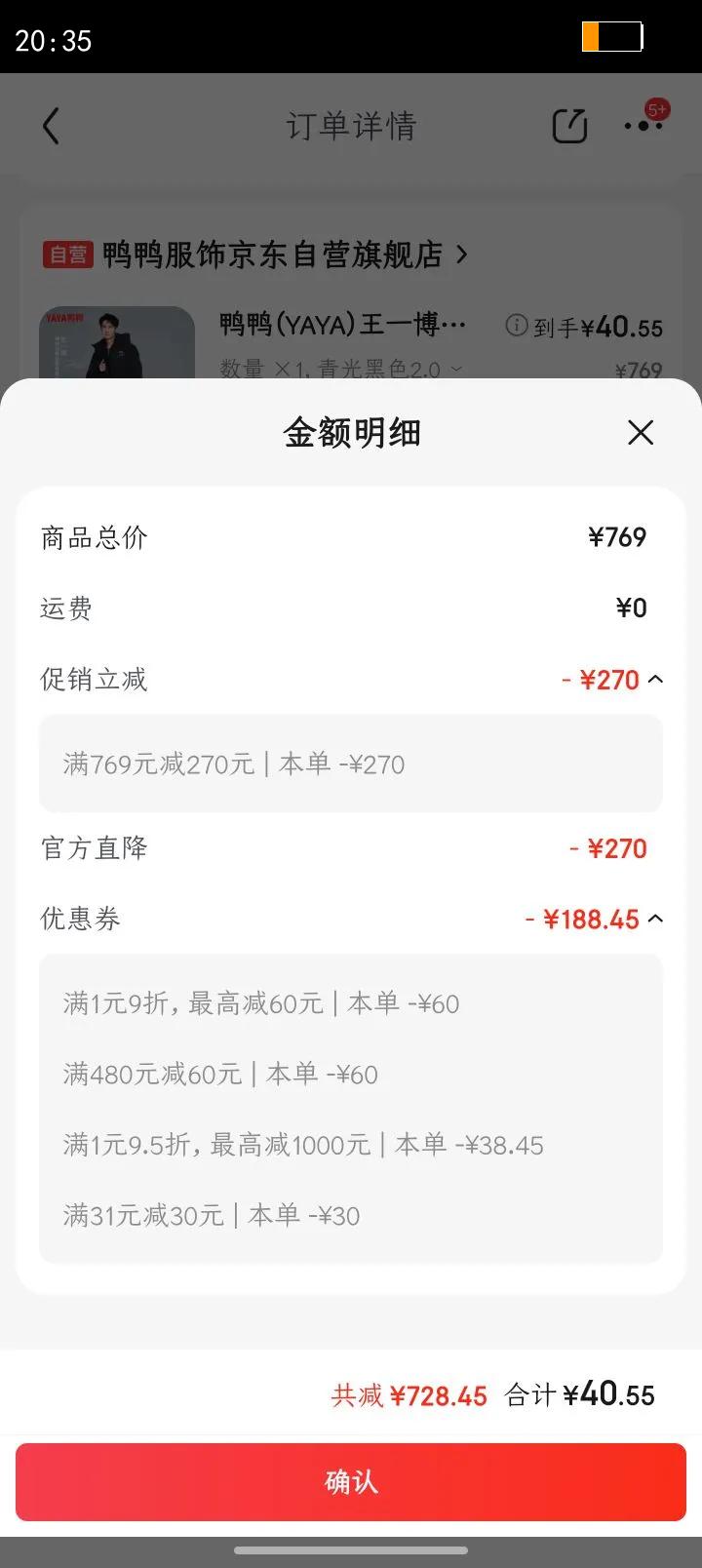Screen dimensions: 702x1568
Task: Collapse the 优惠券 coupon list
Action: click(x=656, y=918)
